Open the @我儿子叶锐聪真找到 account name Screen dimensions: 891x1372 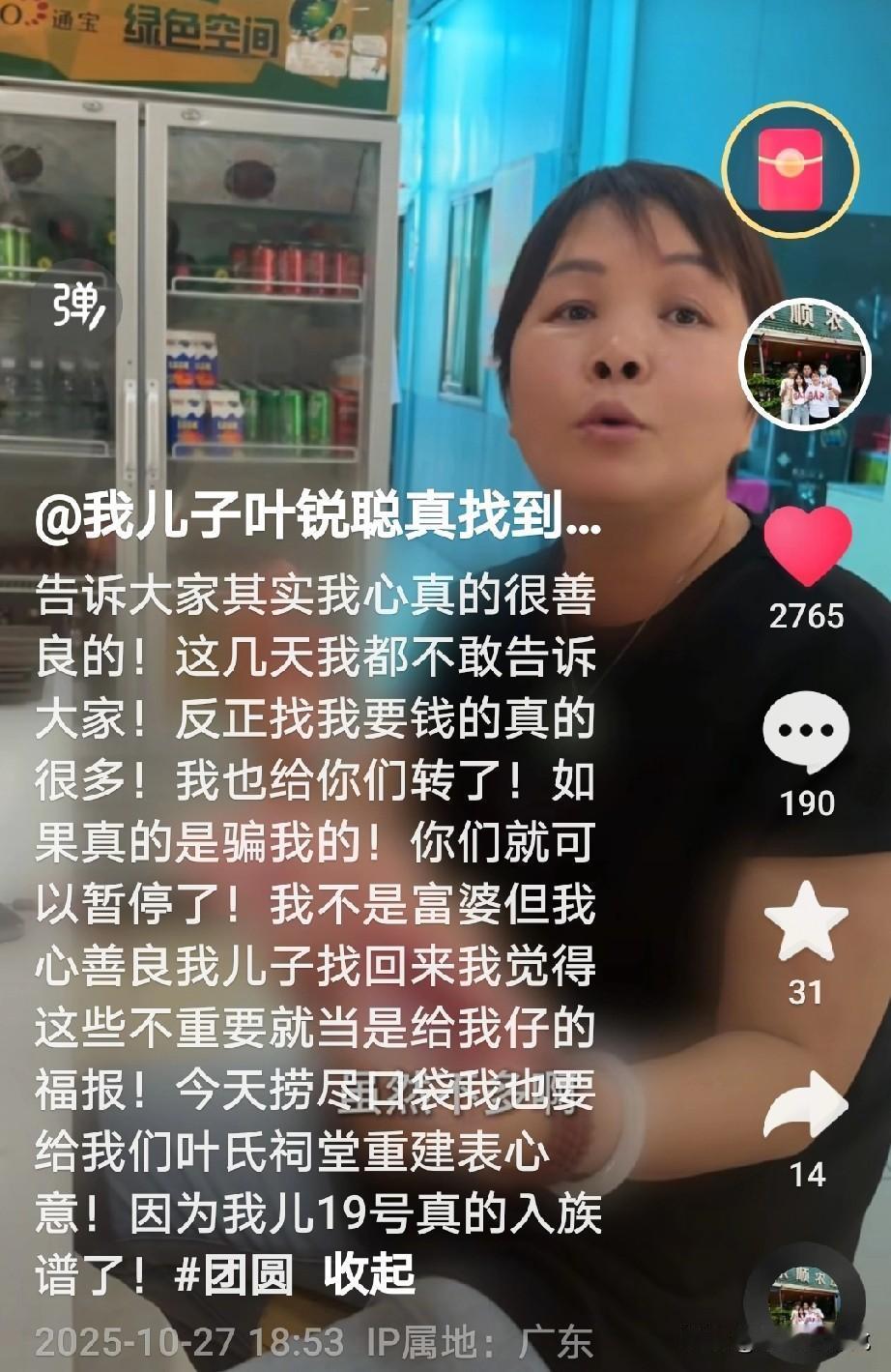click(x=318, y=523)
